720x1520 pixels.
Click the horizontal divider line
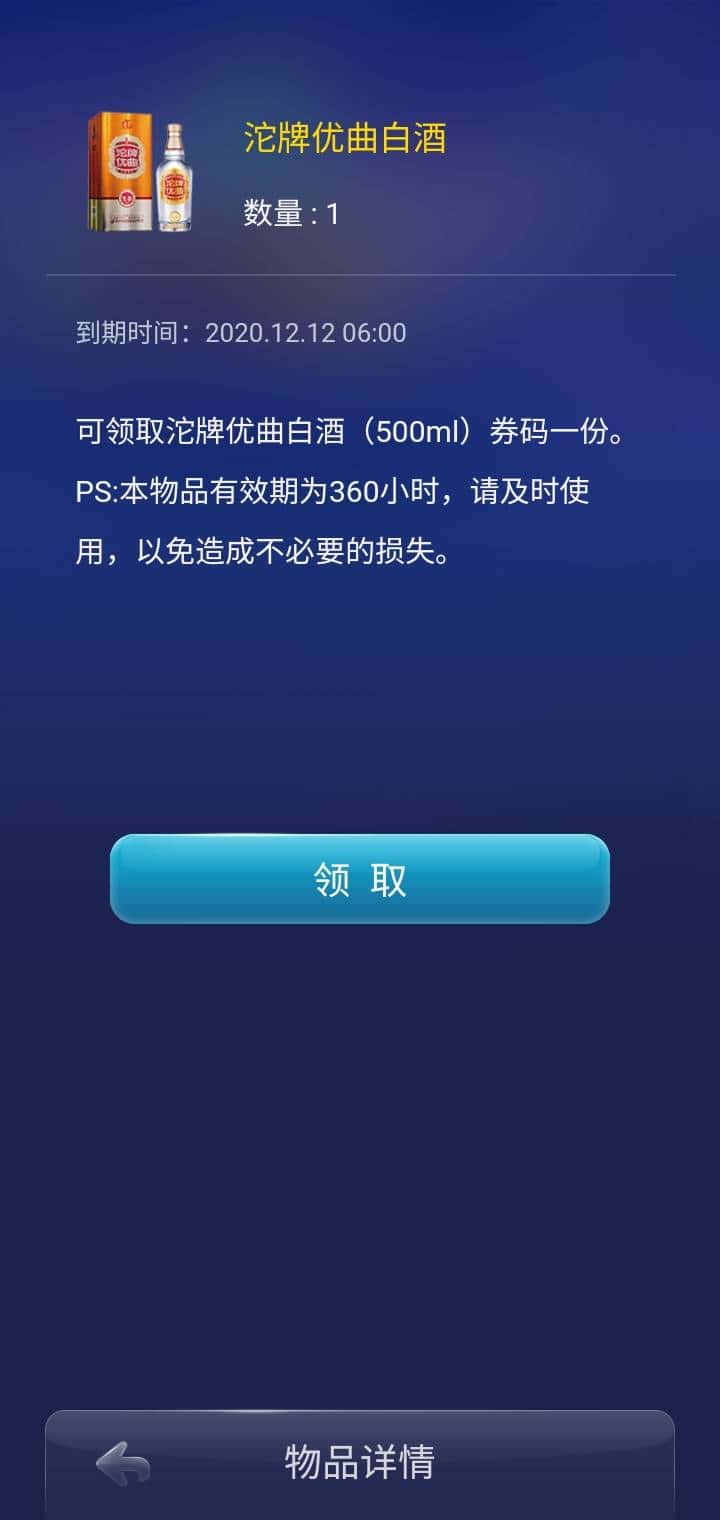360,270
